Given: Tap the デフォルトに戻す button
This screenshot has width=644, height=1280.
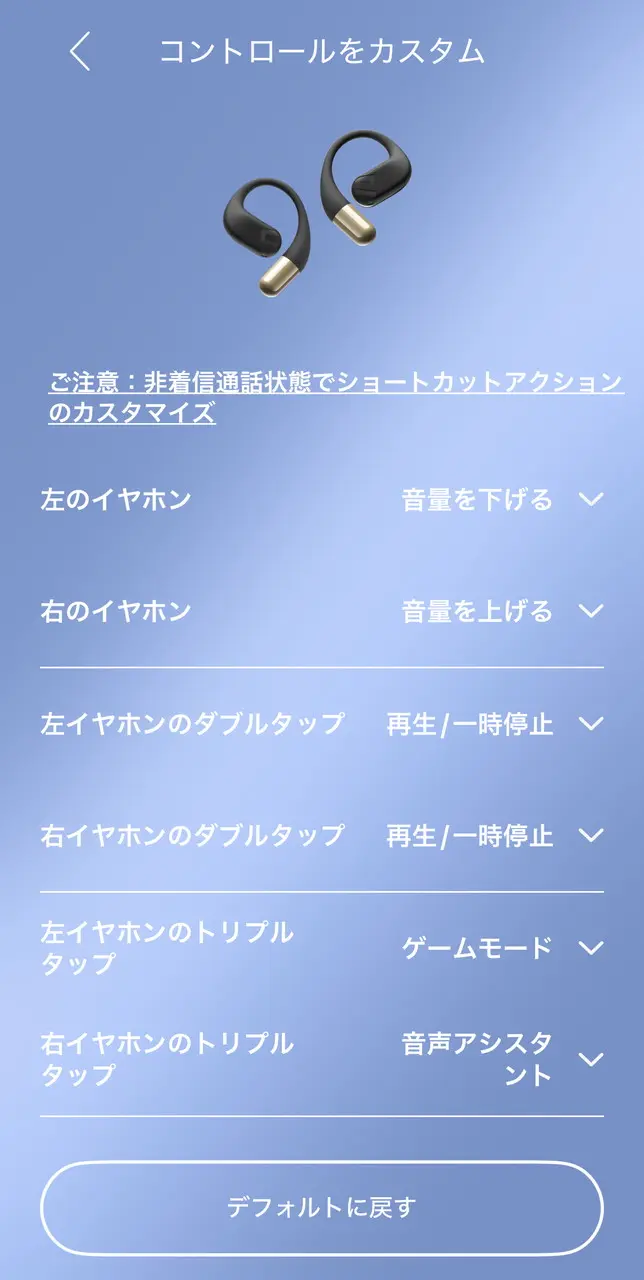Looking at the screenshot, I should pyautogui.click(x=321, y=1207).
